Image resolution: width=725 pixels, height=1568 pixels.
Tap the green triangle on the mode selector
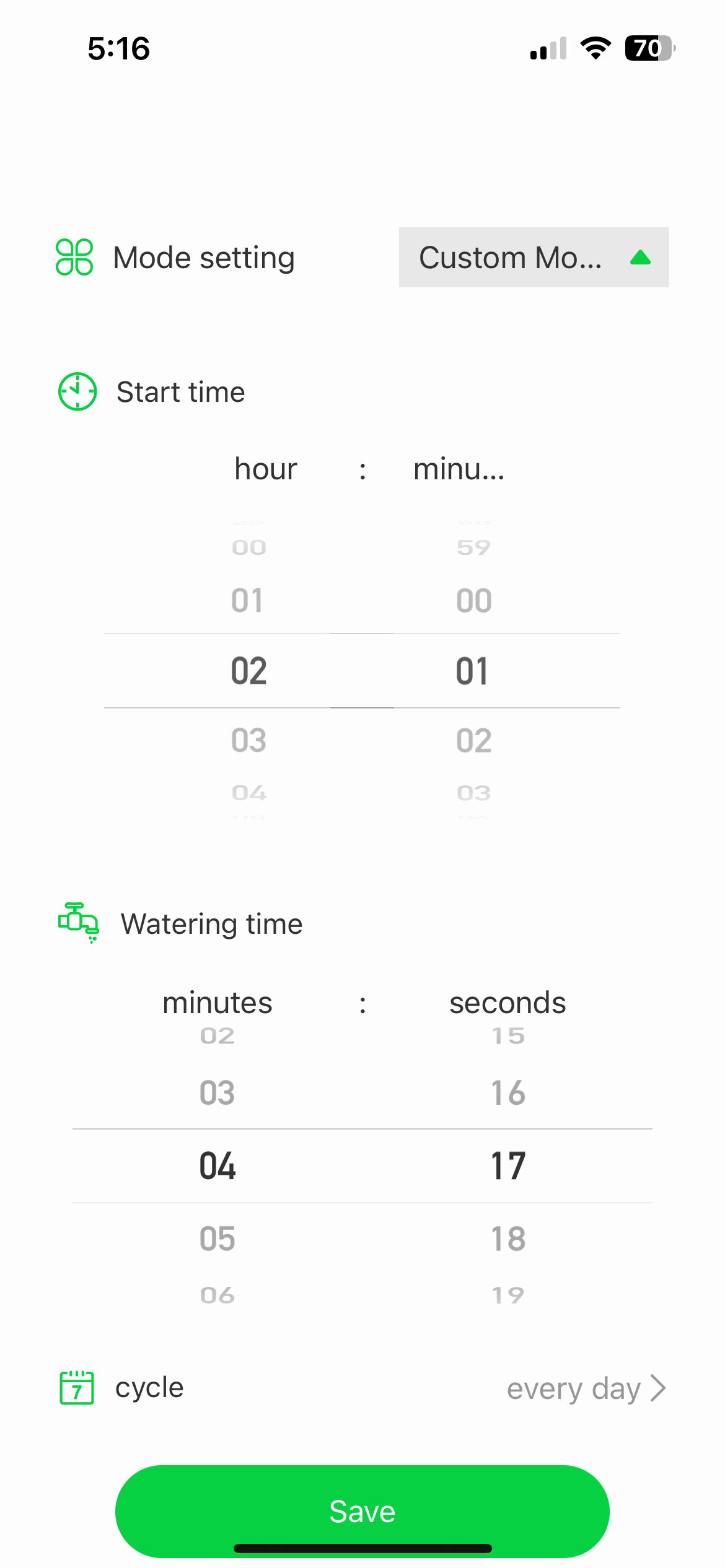(641, 257)
